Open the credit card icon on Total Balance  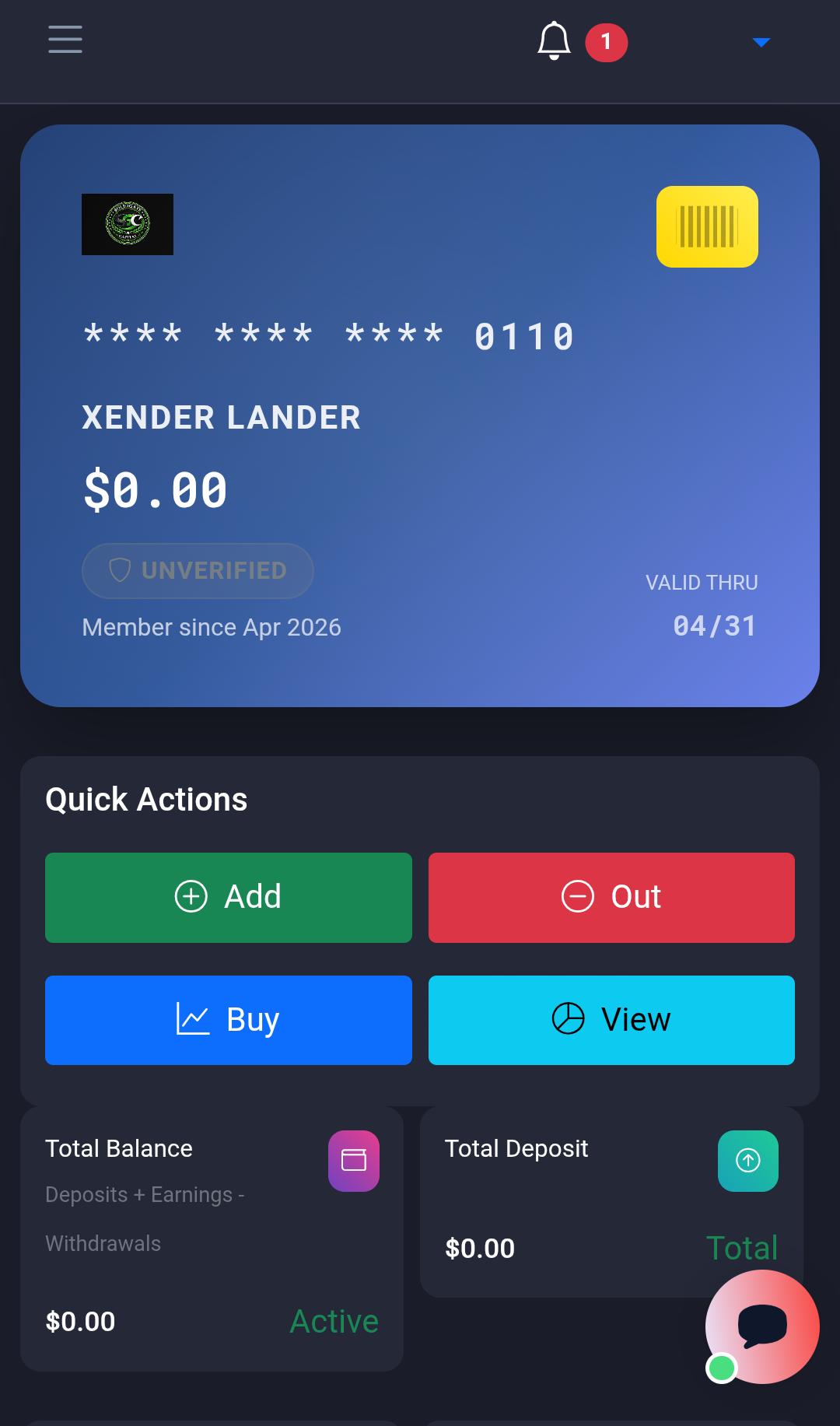tap(354, 1160)
